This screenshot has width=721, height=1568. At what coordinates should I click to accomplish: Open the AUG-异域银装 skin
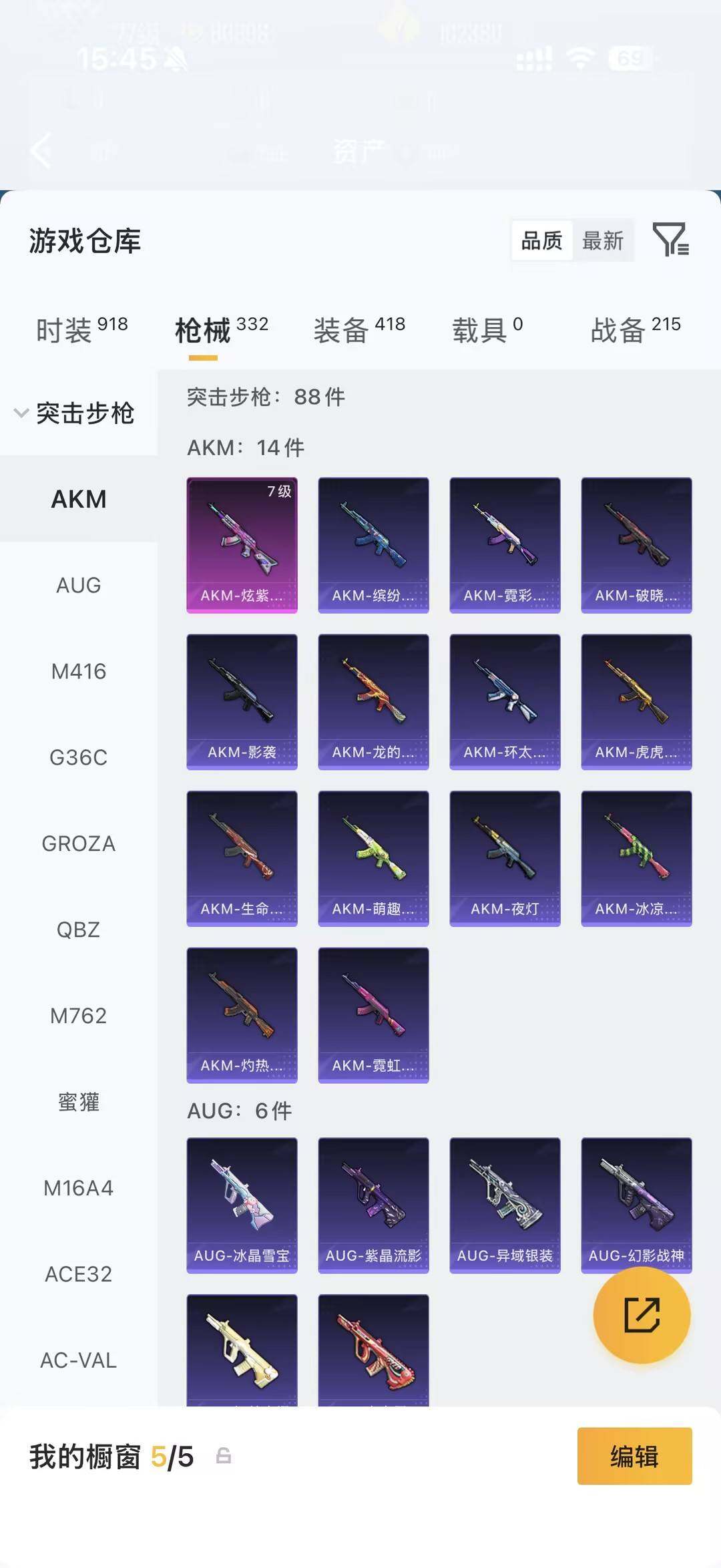[505, 1205]
